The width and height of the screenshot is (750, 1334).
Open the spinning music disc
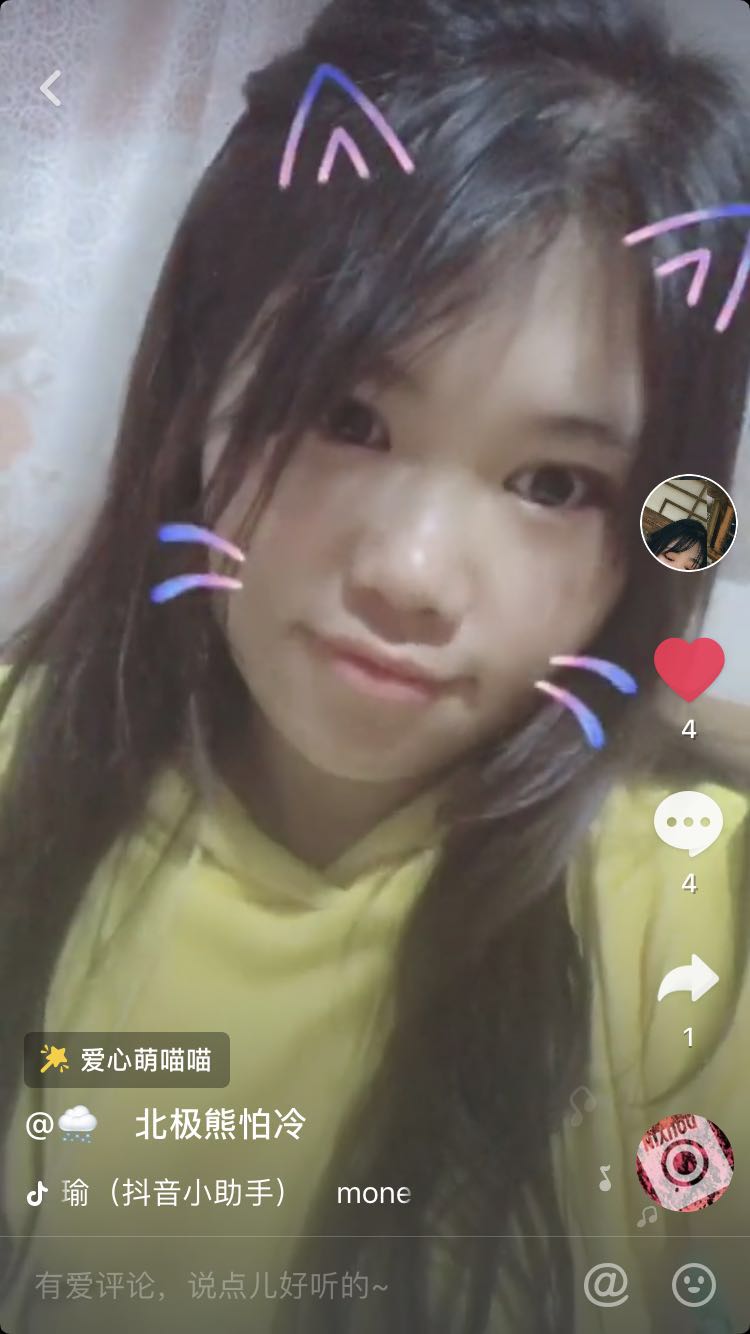685,1162
